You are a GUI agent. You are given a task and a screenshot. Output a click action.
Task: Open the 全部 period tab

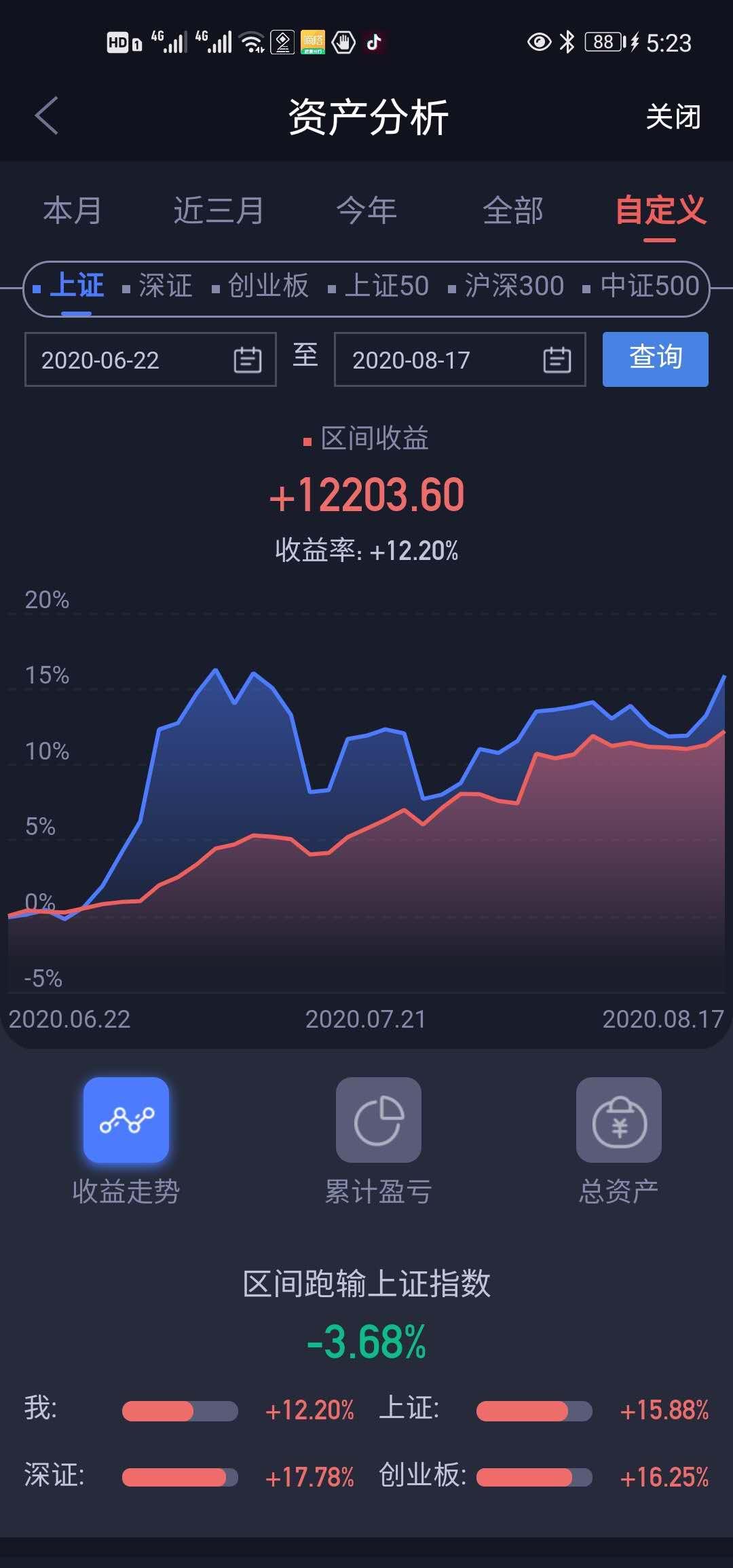pos(513,210)
